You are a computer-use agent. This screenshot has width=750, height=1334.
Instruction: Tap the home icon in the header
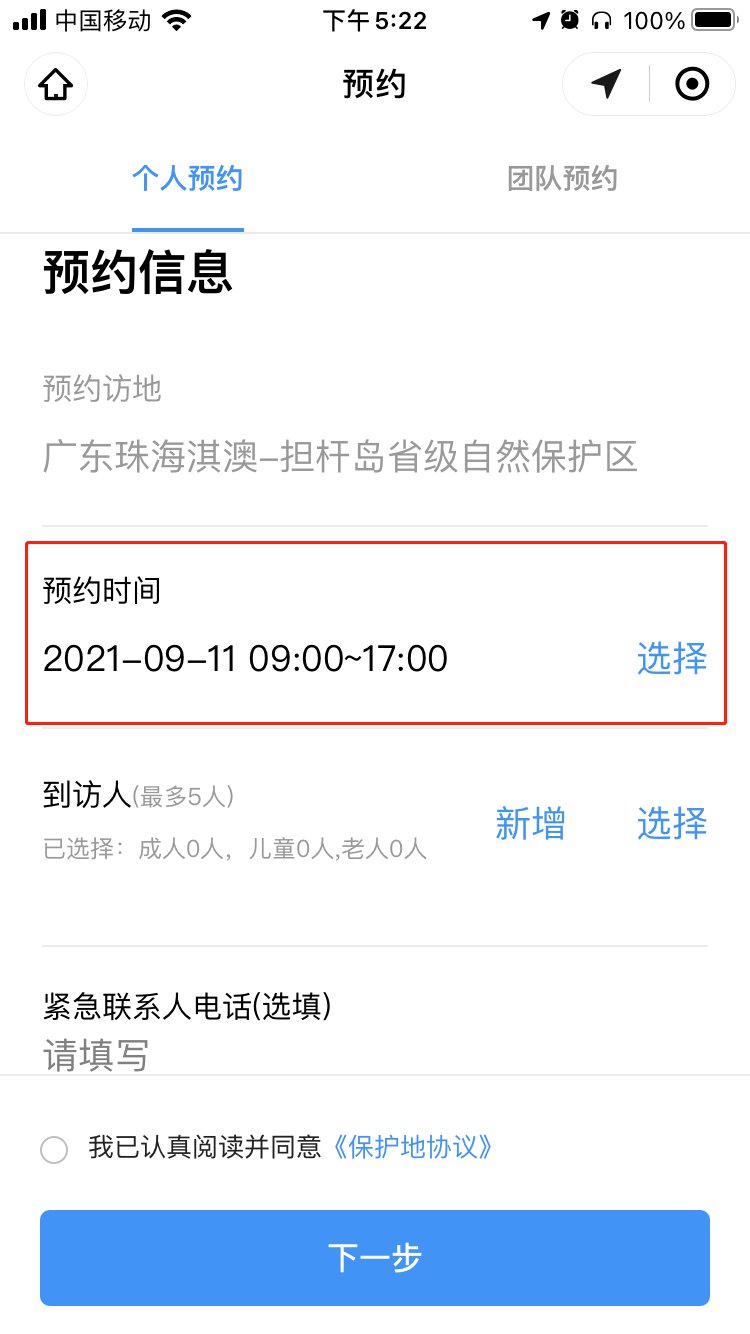pyautogui.click(x=56, y=84)
